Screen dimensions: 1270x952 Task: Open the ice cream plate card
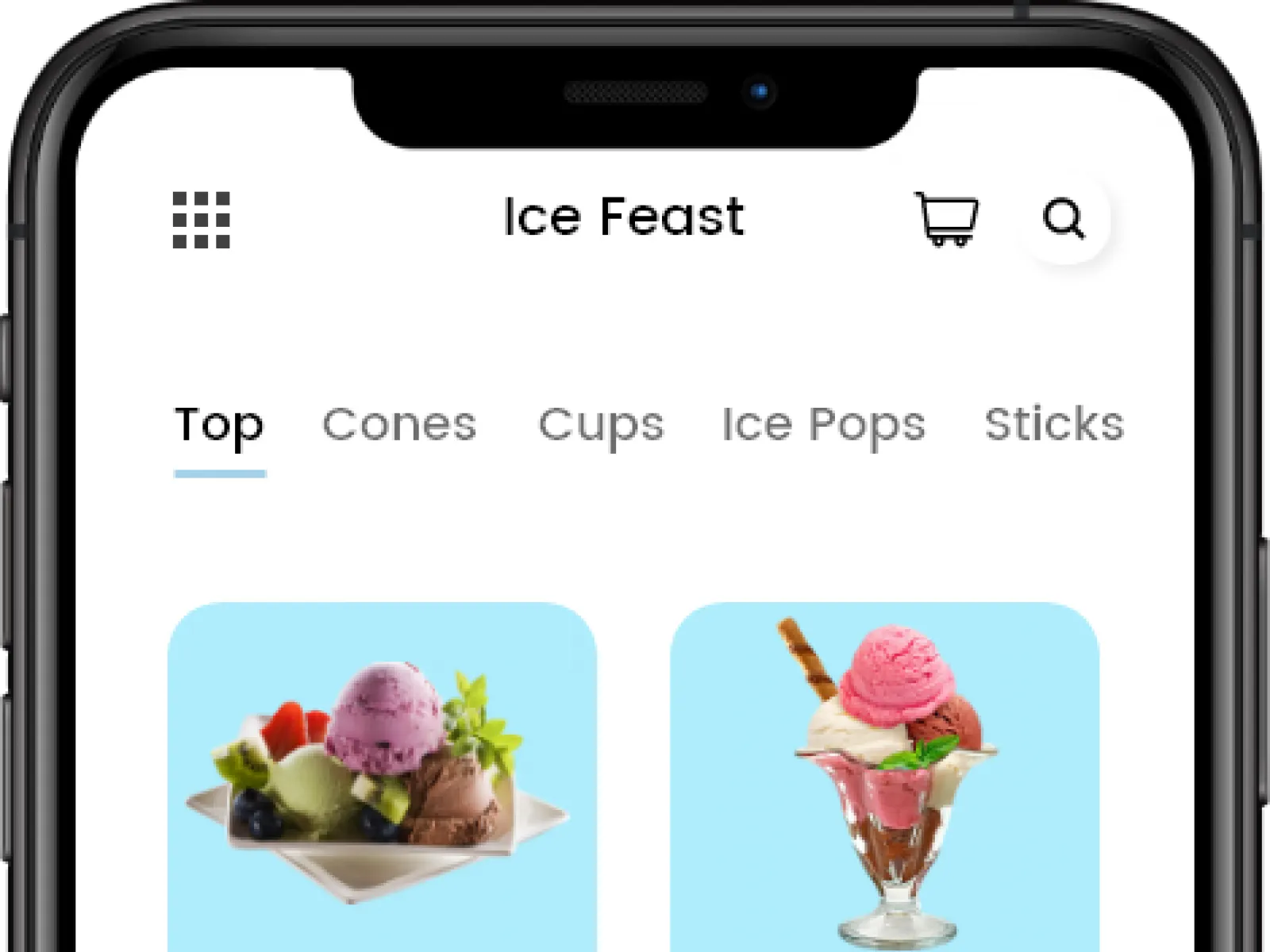click(382, 777)
